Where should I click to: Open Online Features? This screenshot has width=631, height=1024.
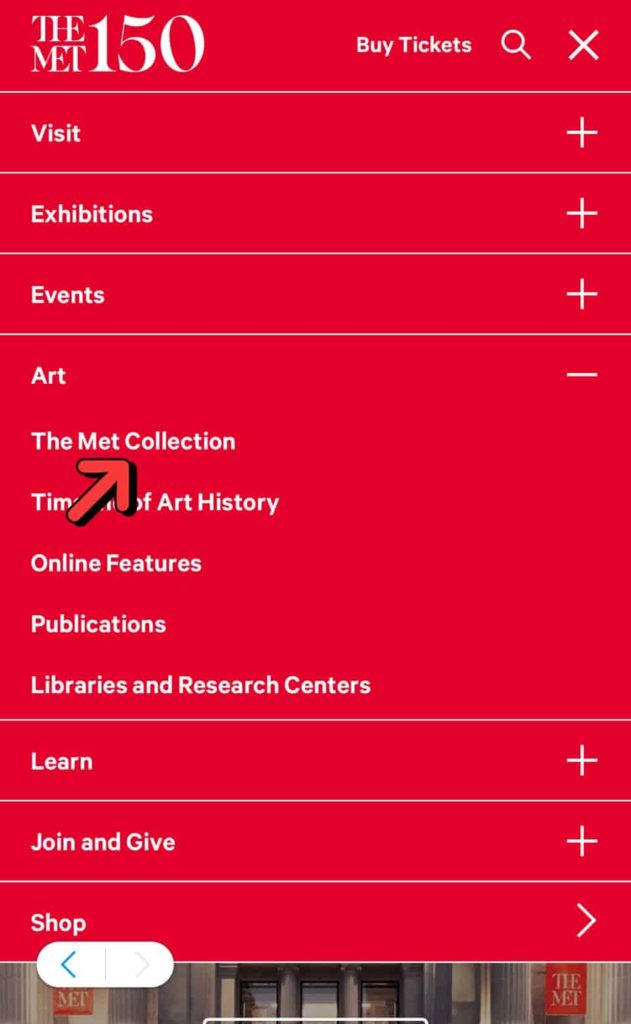116,563
